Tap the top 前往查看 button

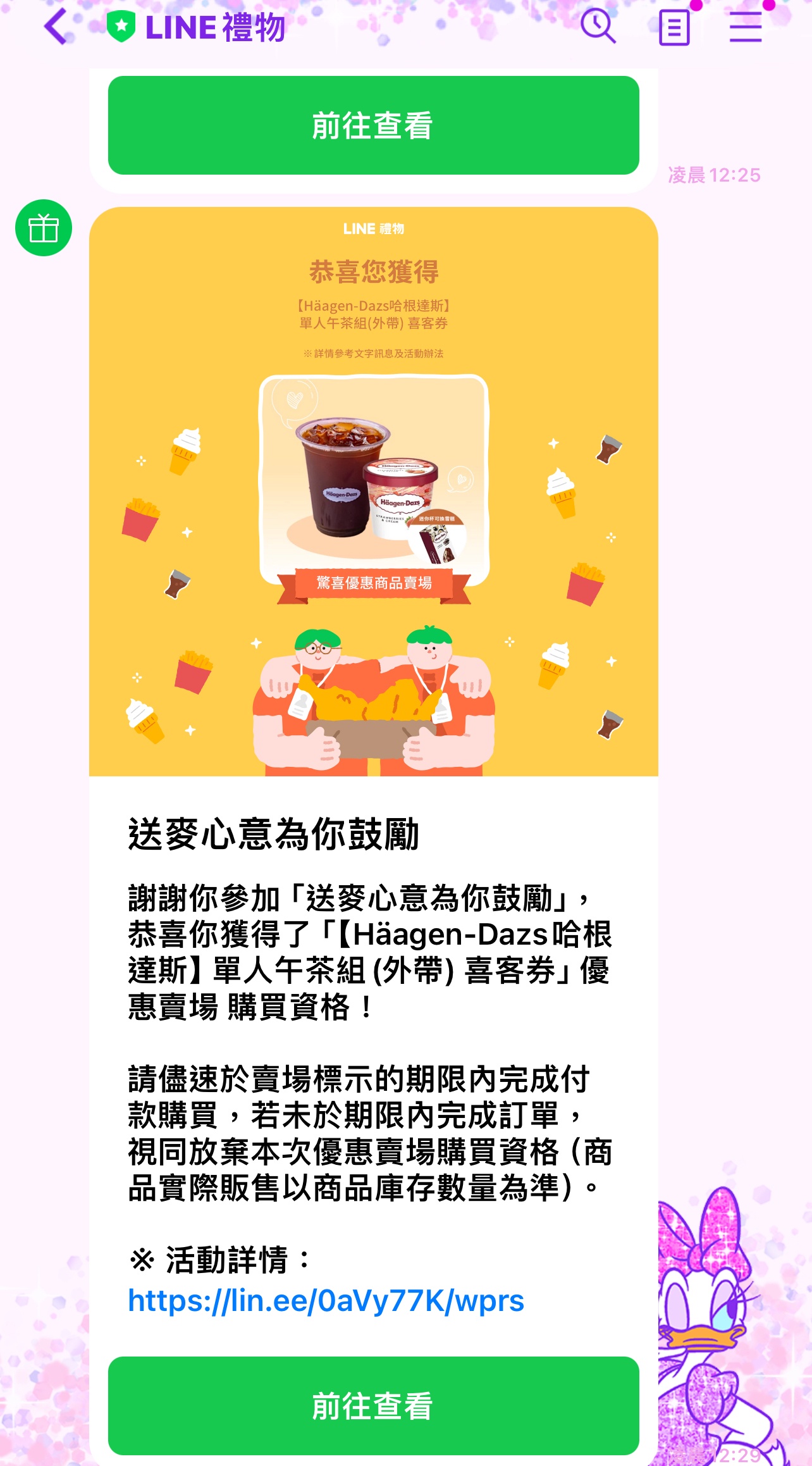click(373, 125)
